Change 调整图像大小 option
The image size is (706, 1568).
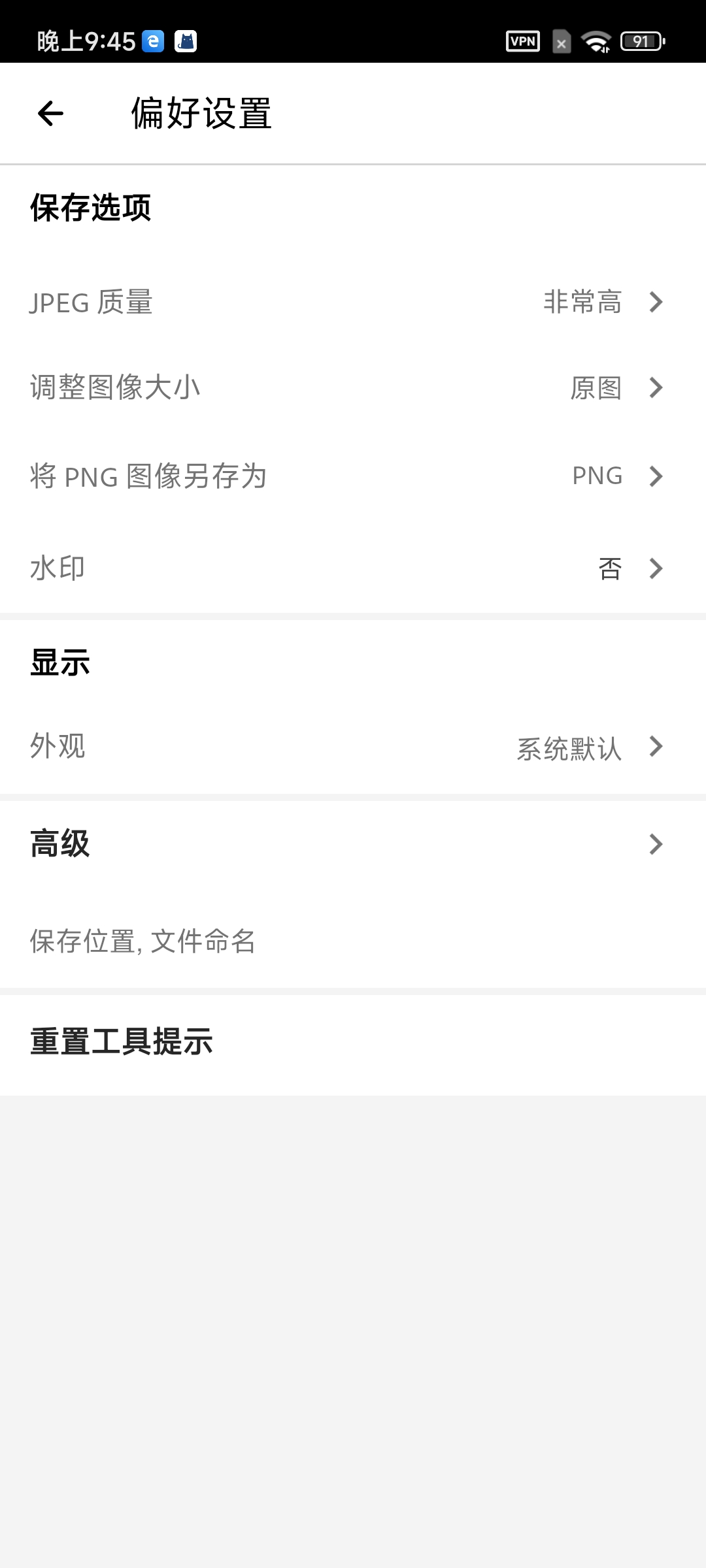(353, 388)
